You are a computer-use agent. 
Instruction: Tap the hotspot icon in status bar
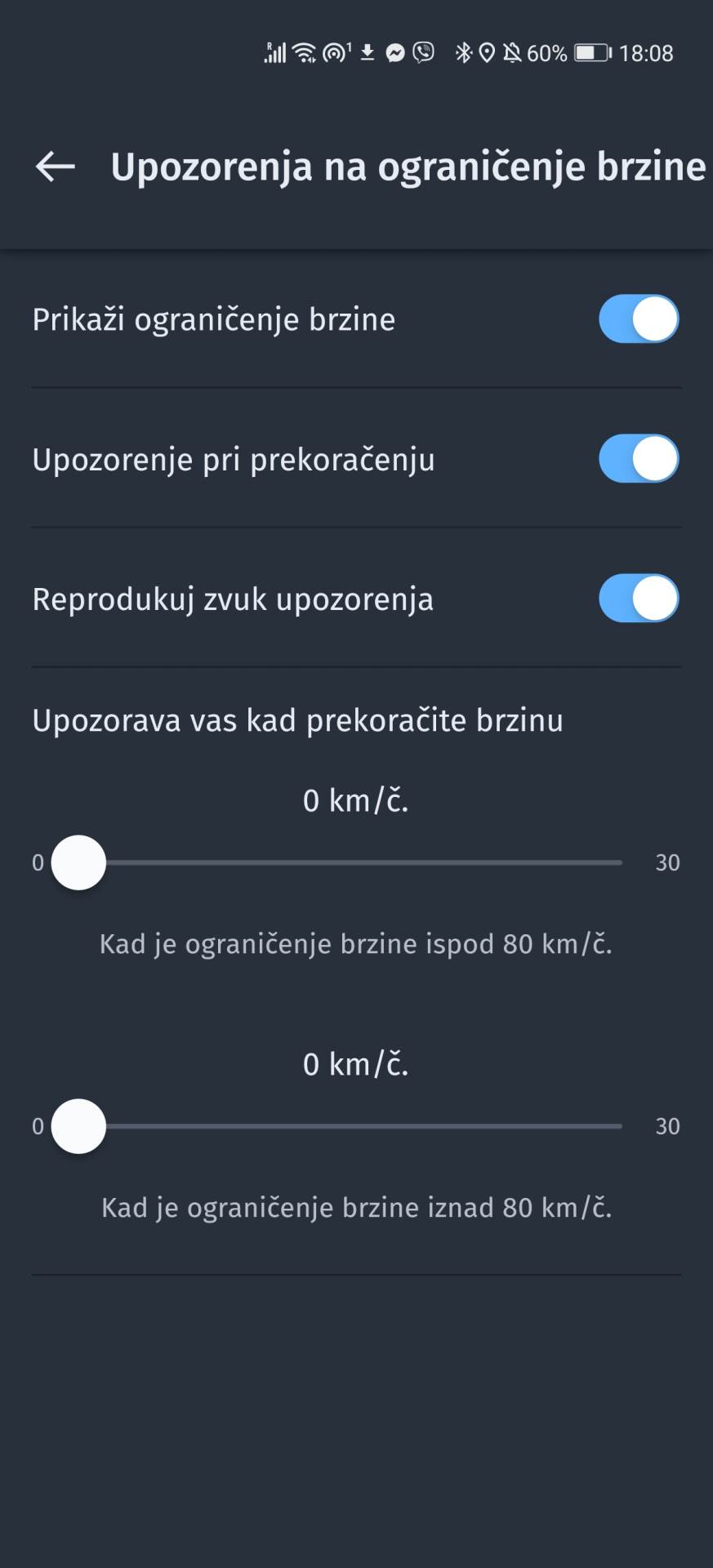[x=333, y=51]
